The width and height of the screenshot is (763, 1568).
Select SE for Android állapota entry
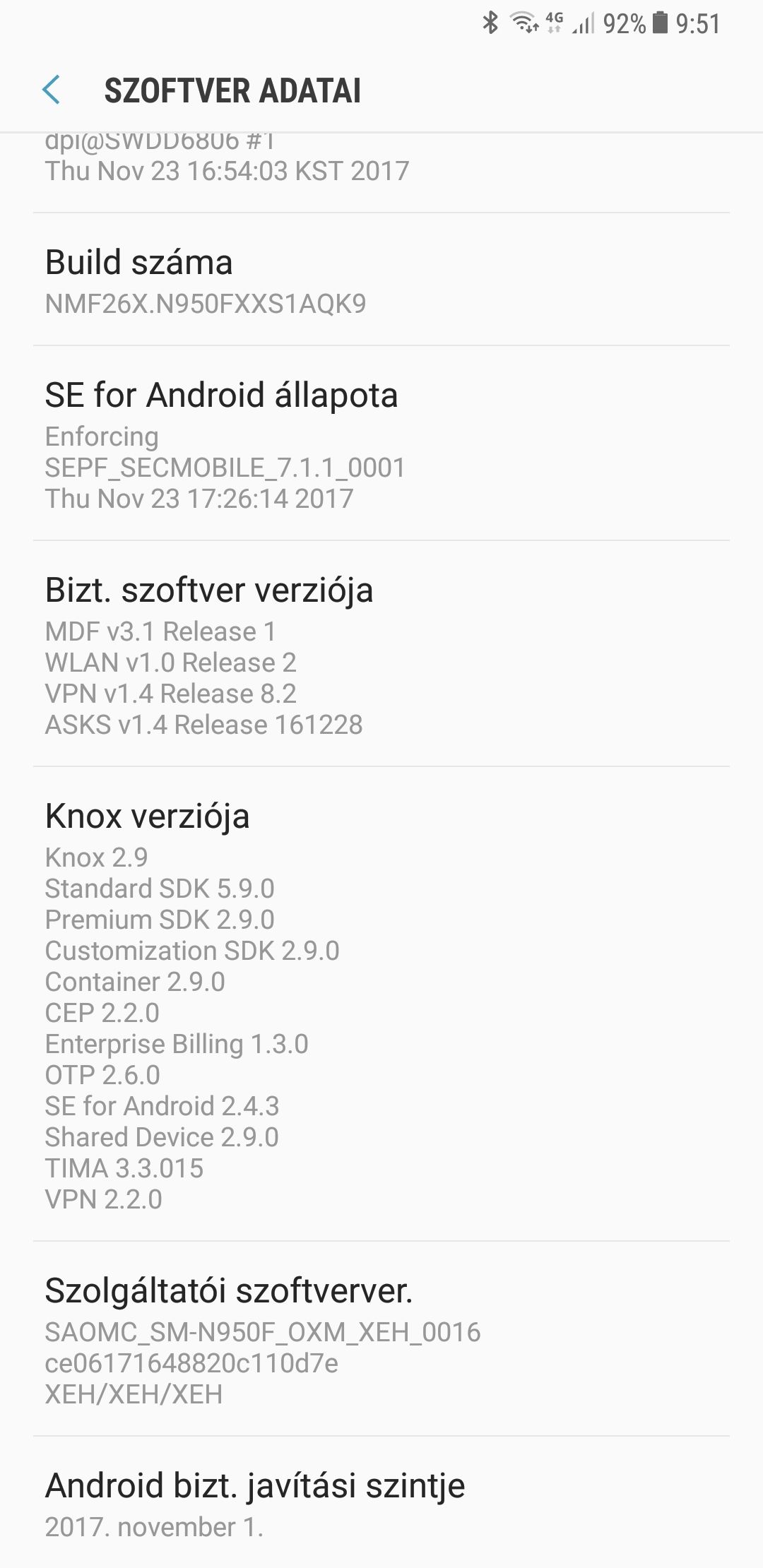pos(381,444)
